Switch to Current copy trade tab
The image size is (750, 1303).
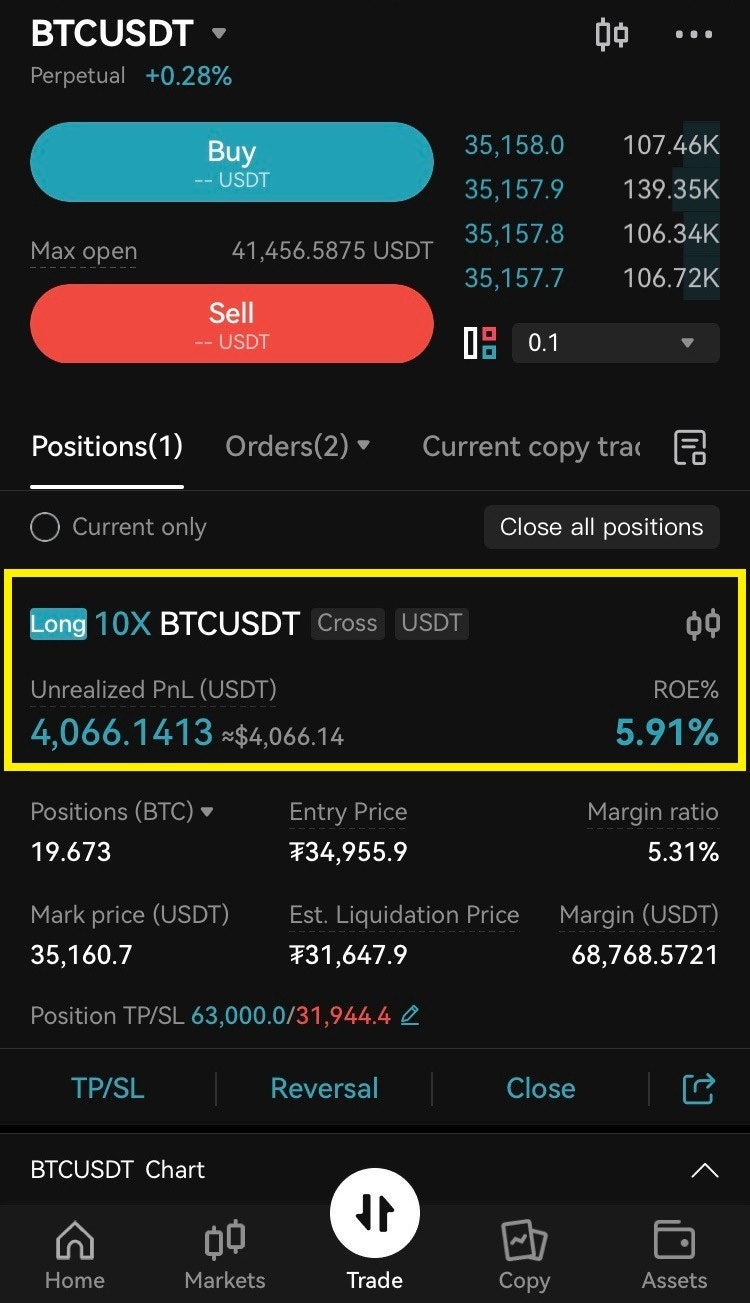click(530, 446)
